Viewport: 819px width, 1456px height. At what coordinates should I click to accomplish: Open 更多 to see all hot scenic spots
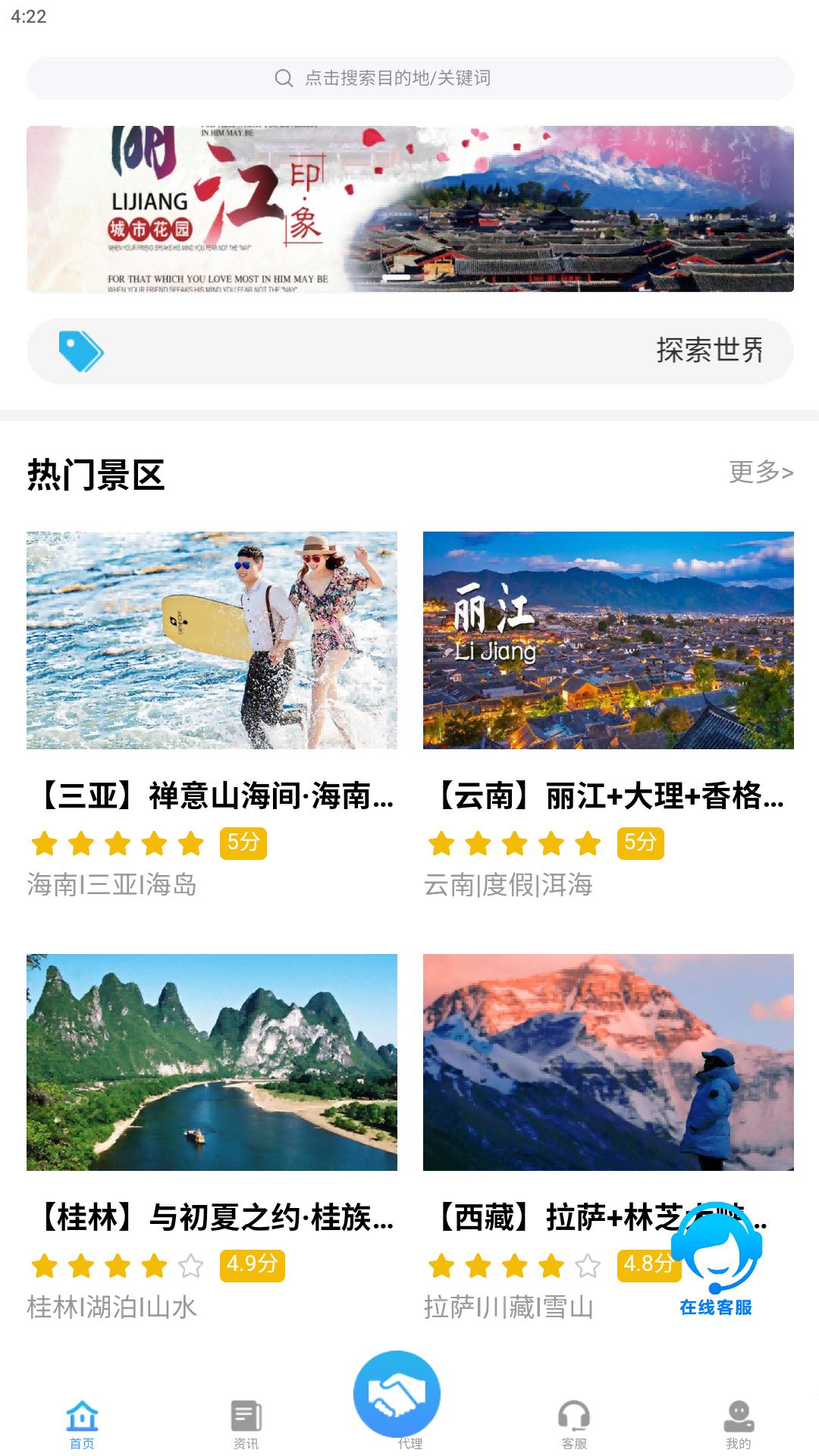tap(760, 473)
